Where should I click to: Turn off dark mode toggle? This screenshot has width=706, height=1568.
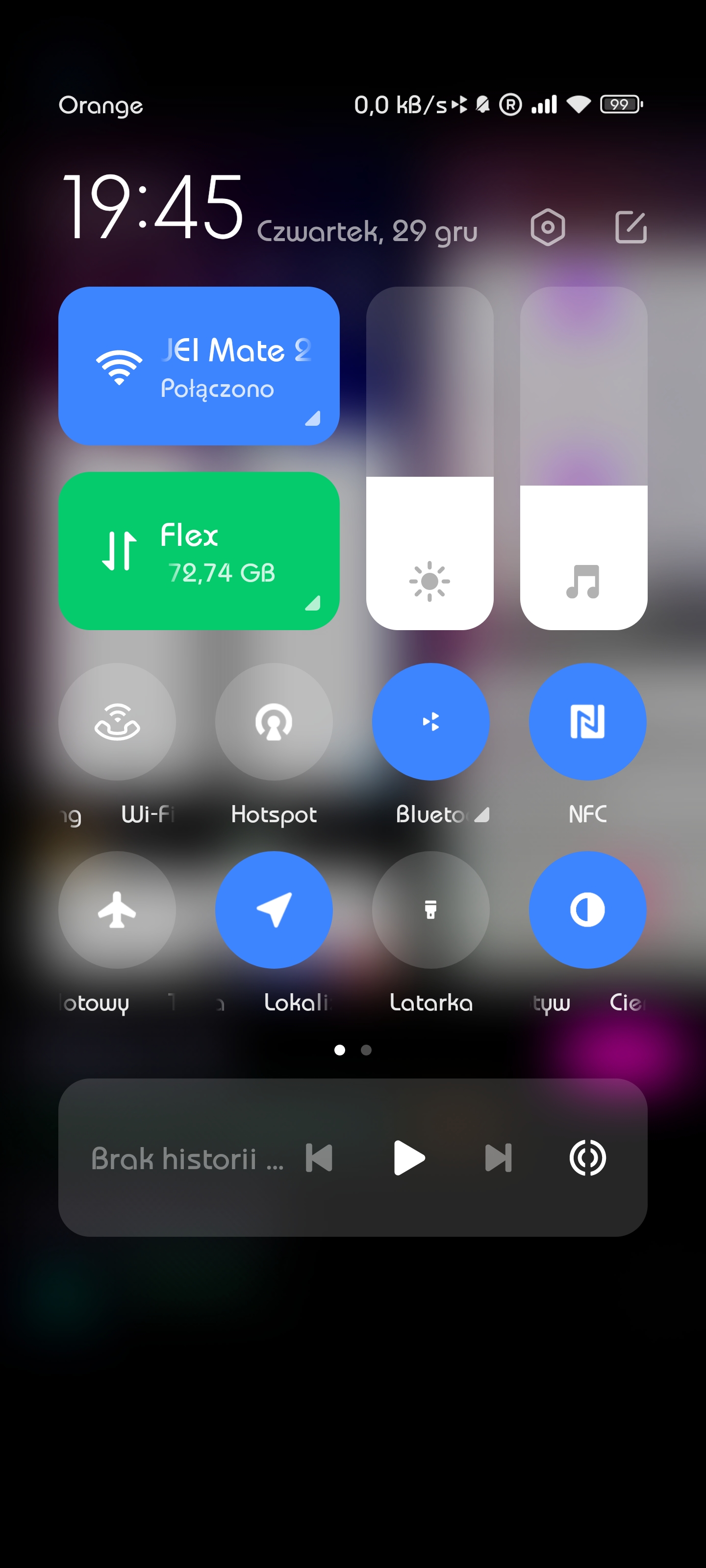tap(587, 910)
